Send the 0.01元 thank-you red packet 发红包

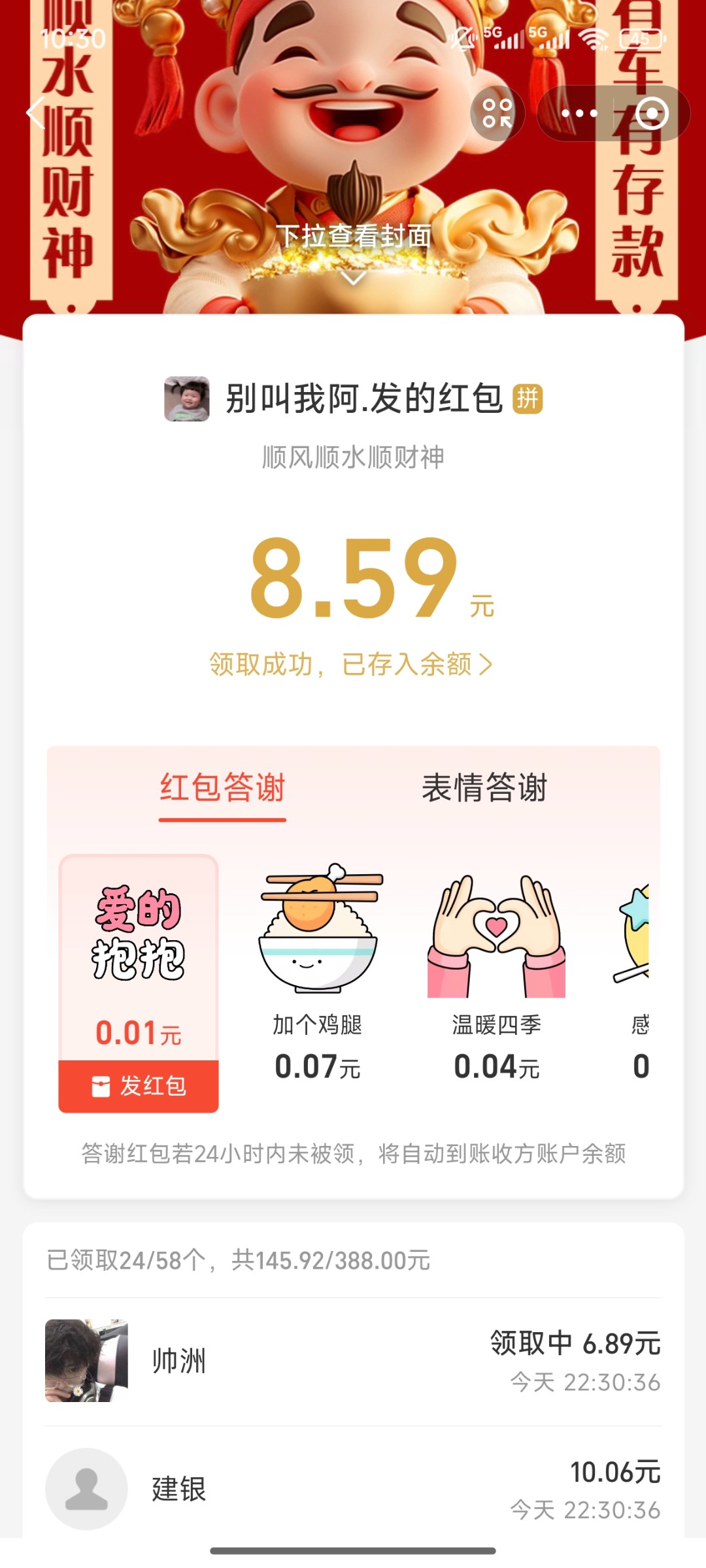[139, 1086]
